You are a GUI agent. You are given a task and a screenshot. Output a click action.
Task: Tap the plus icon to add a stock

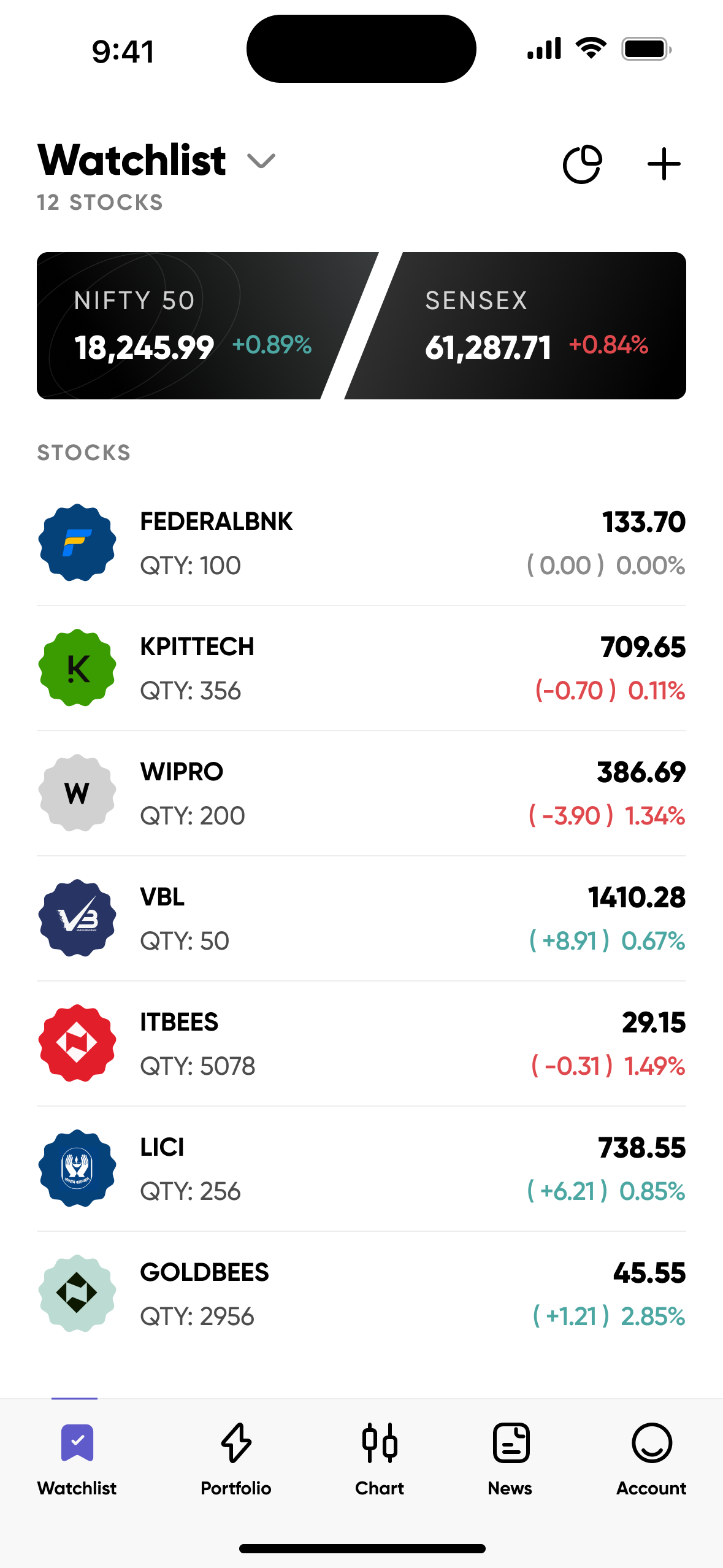(664, 163)
